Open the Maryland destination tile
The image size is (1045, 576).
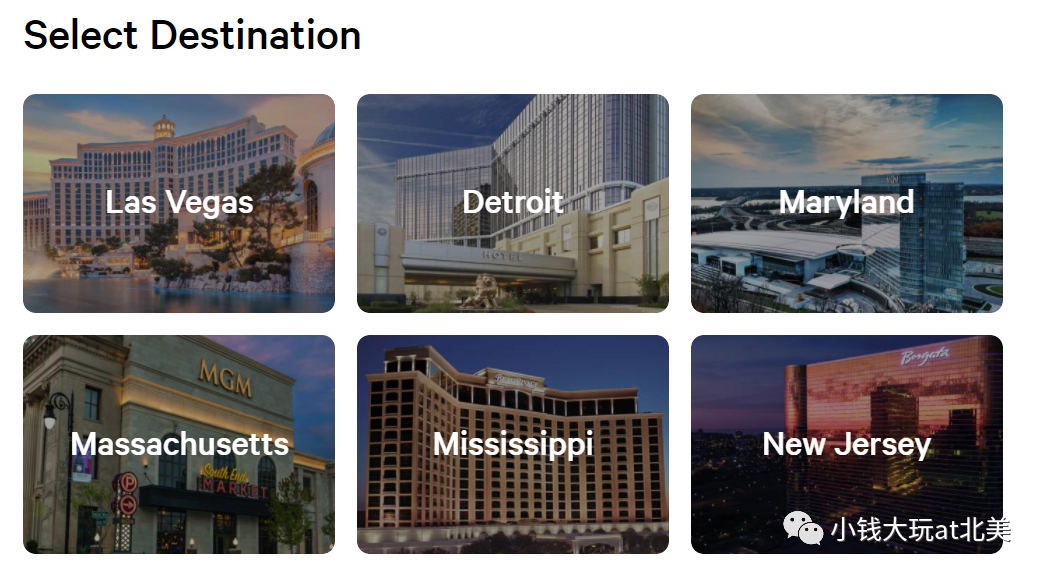pyautogui.click(x=846, y=203)
